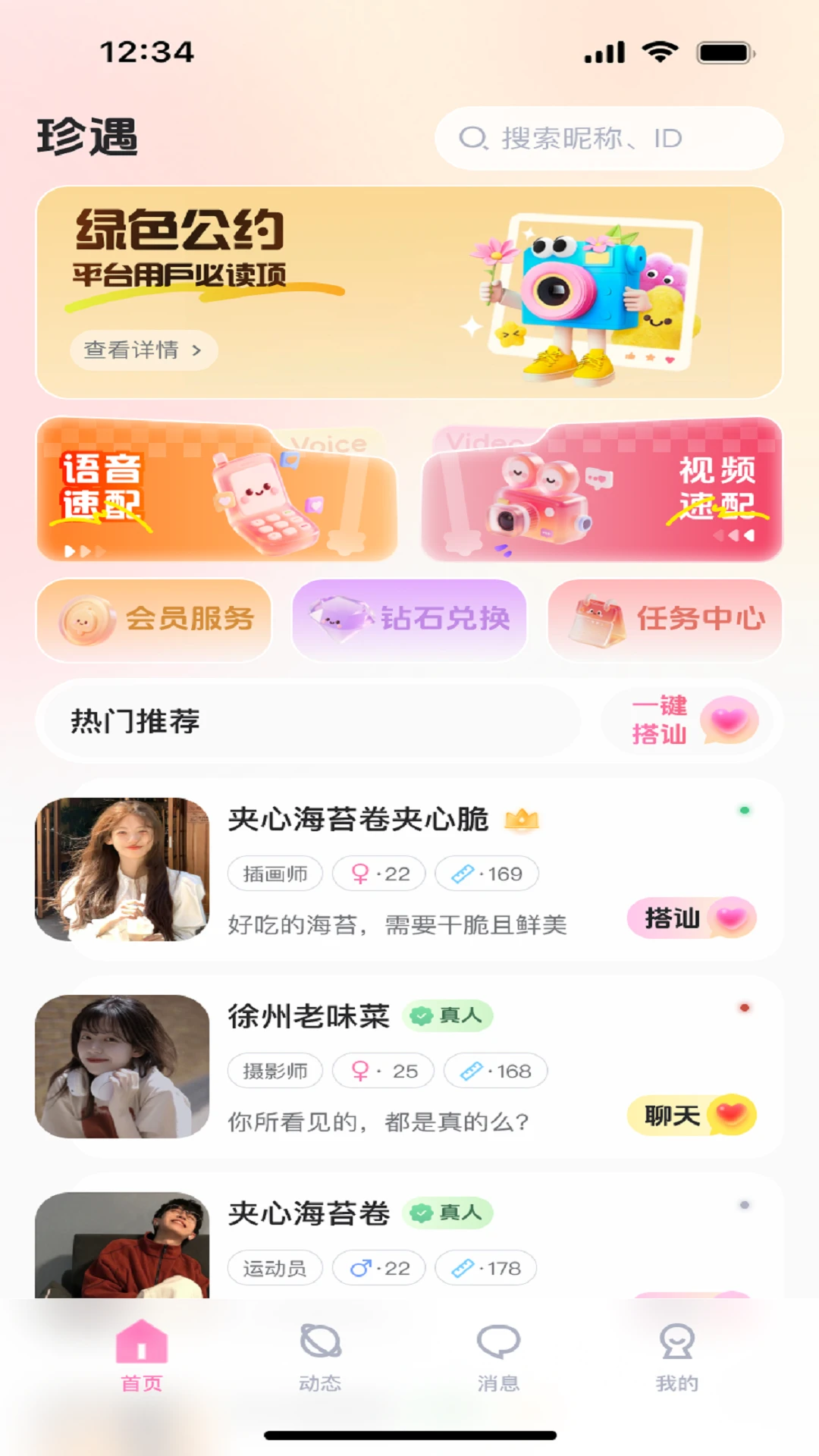The width and height of the screenshot is (819, 1456).
Task: Tap the diamond icon for 钻石兑换
Action: (x=339, y=619)
